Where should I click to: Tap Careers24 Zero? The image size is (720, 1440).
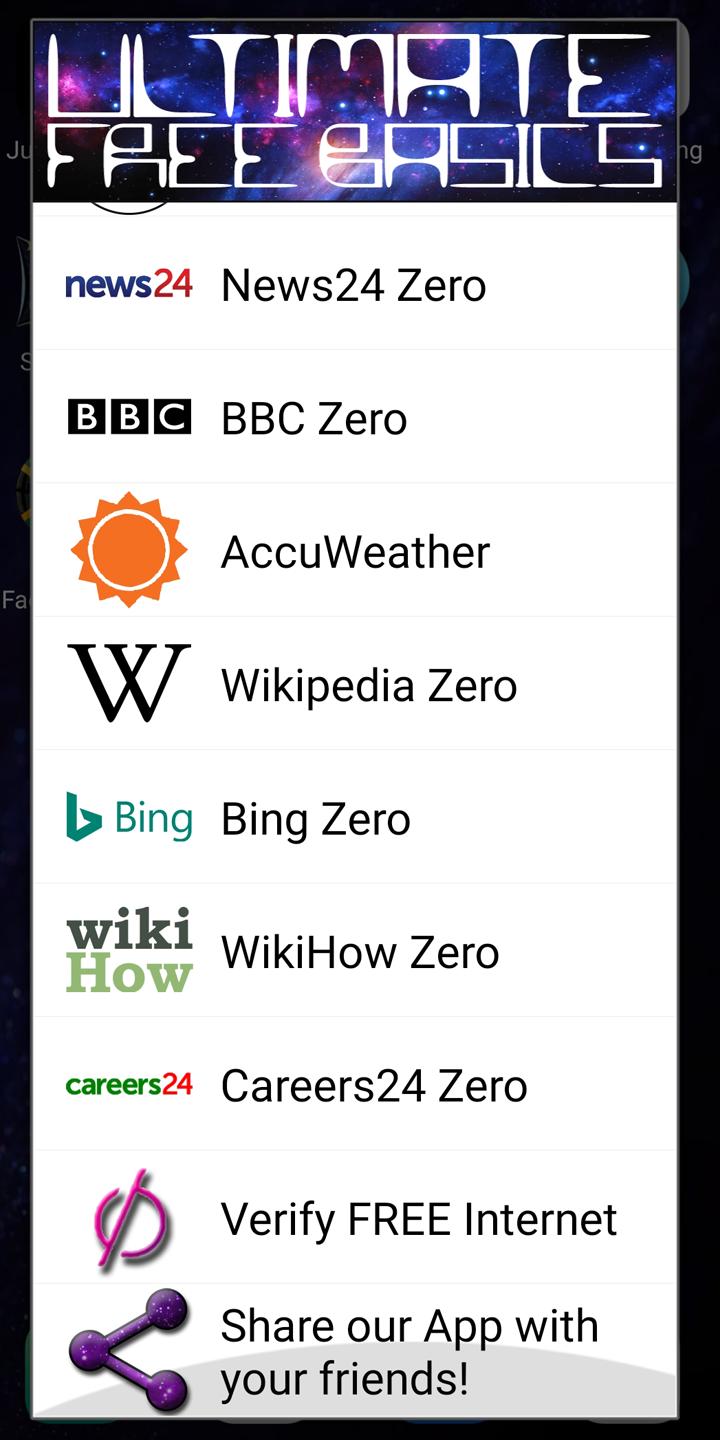tap(355, 1084)
